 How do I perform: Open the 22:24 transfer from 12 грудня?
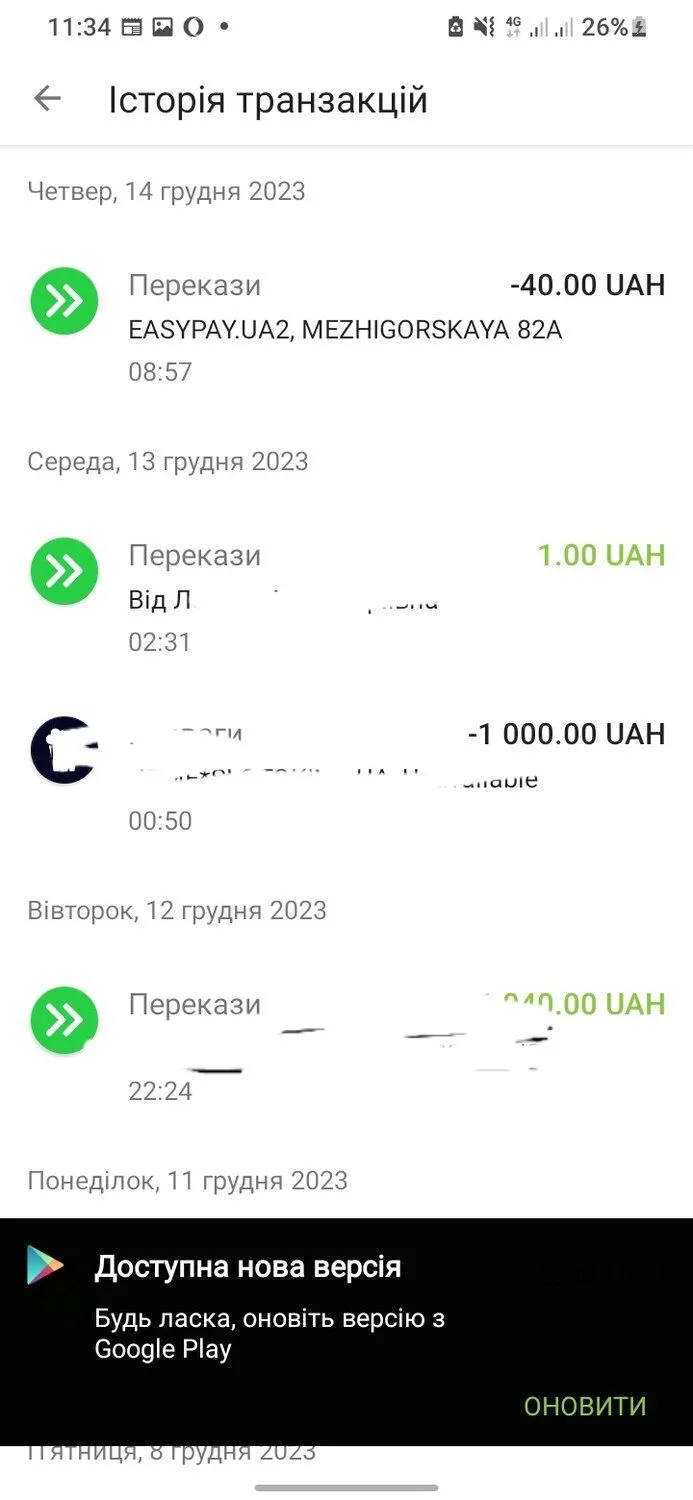click(x=346, y=1046)
